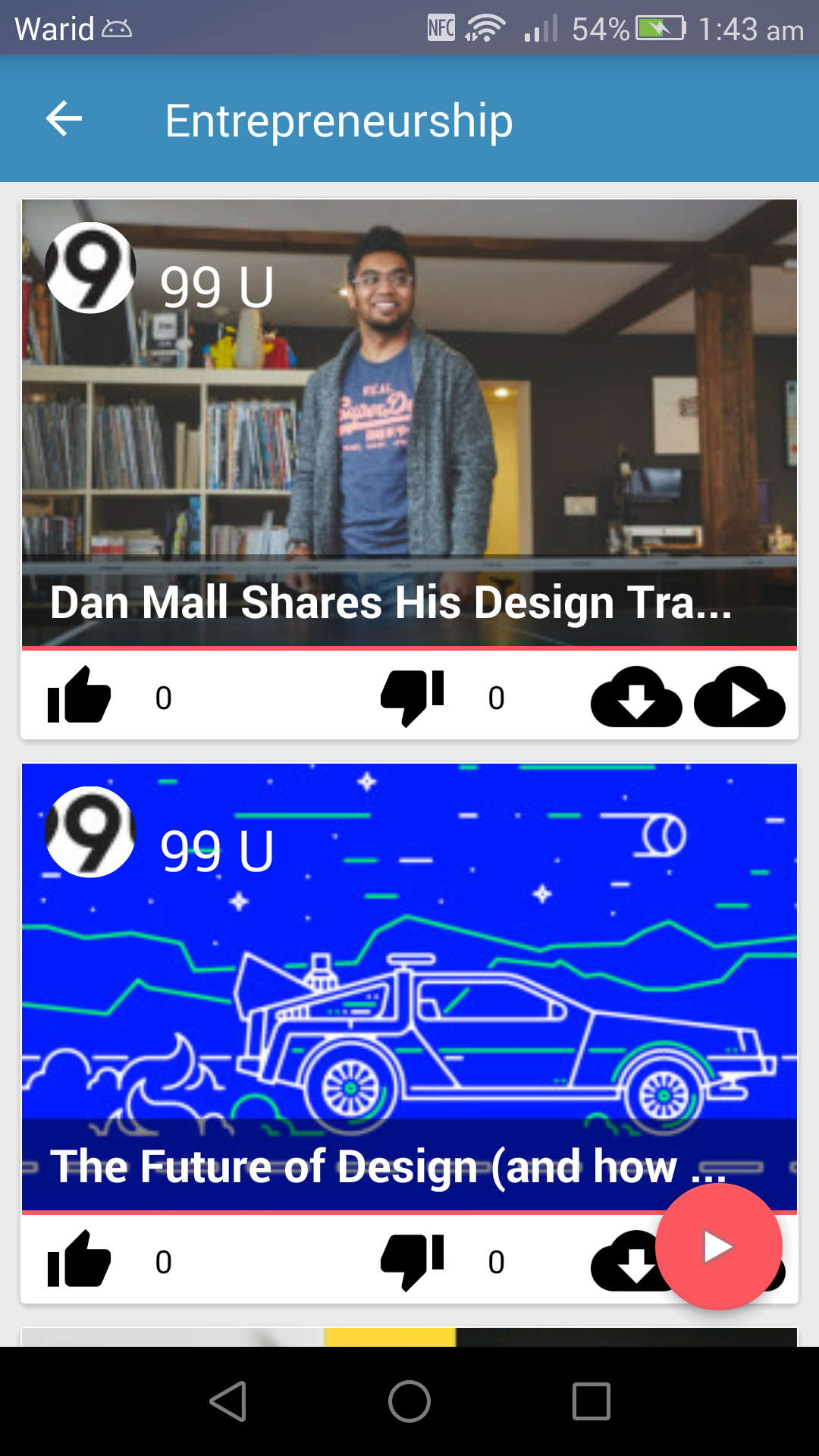The width and height of the screenshot is (819, 1456).
Task: Go back using the app bar arrow
Action: tap(64, 119)
